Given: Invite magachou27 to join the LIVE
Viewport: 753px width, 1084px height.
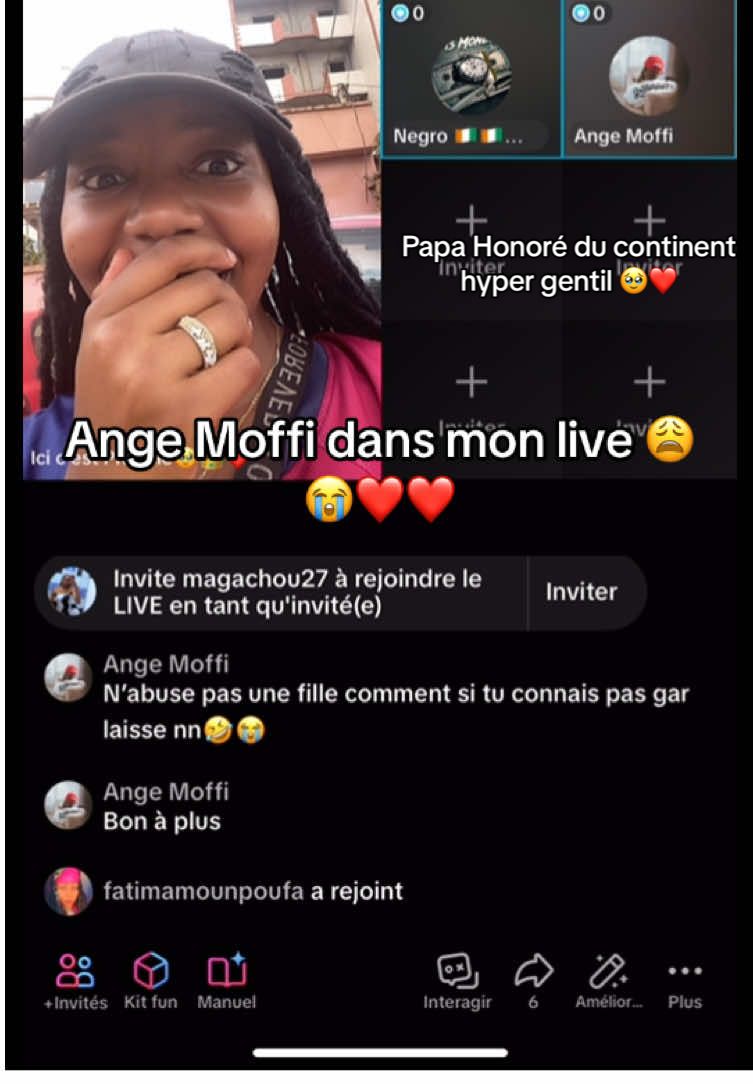Looking at the screenshot, I should coord(581,592).
